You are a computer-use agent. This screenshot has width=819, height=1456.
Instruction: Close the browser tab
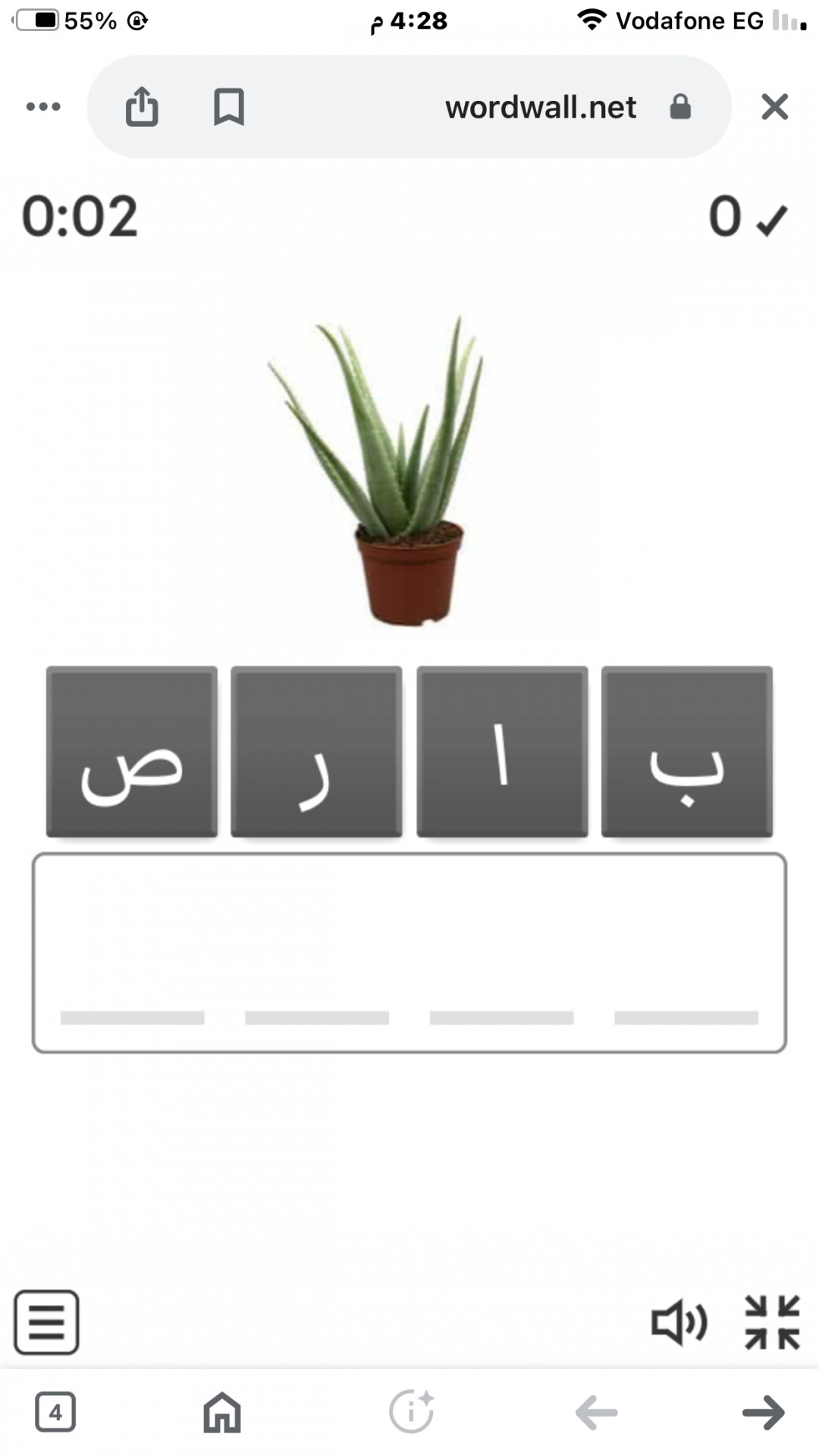[774, 107]
